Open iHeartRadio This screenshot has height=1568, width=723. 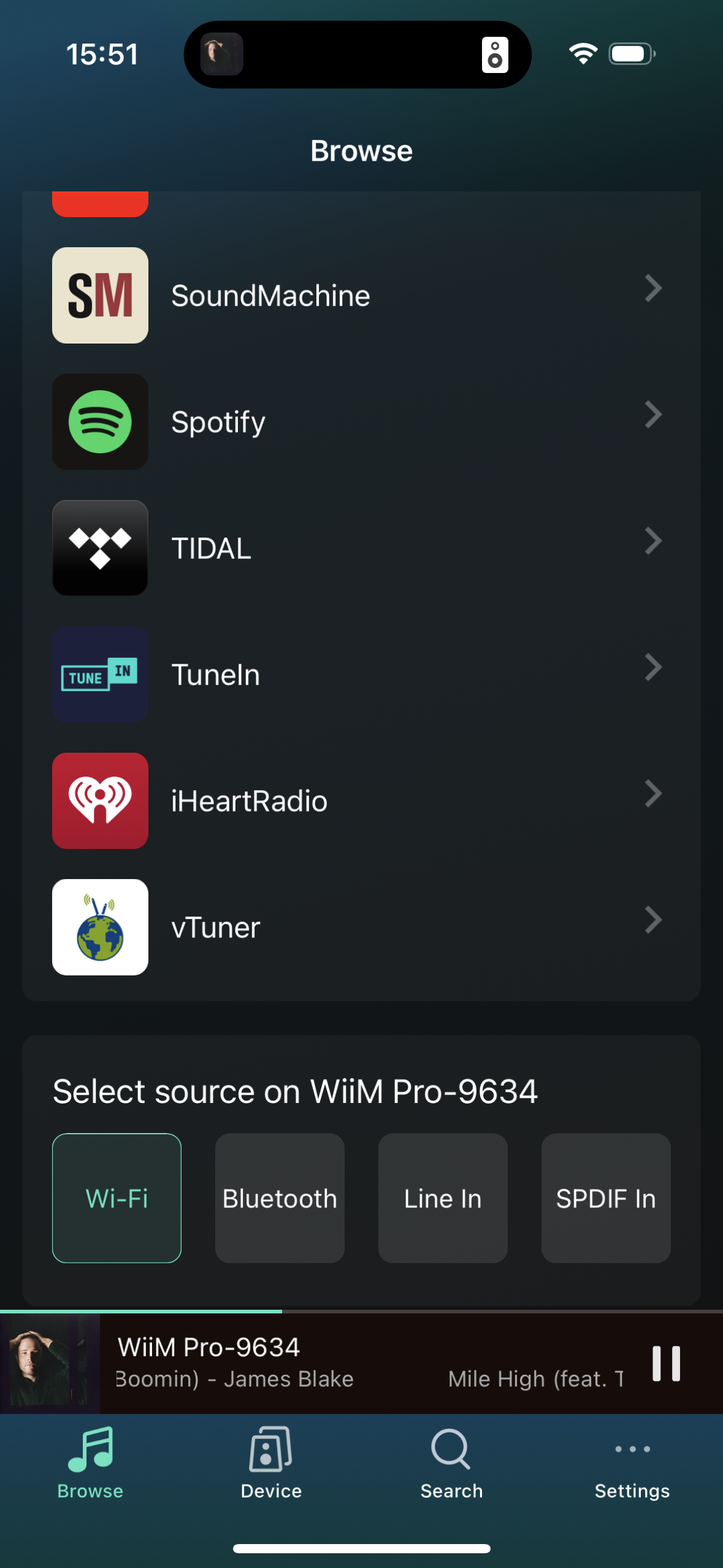tap(361, 801)
